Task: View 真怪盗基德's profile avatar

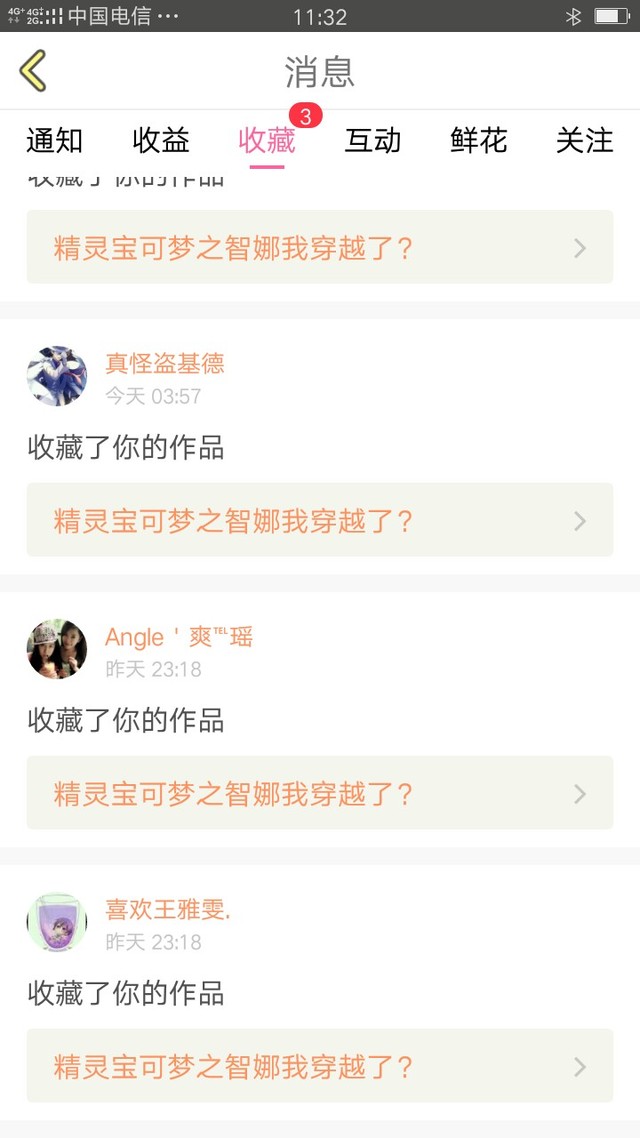Action: 57,377
